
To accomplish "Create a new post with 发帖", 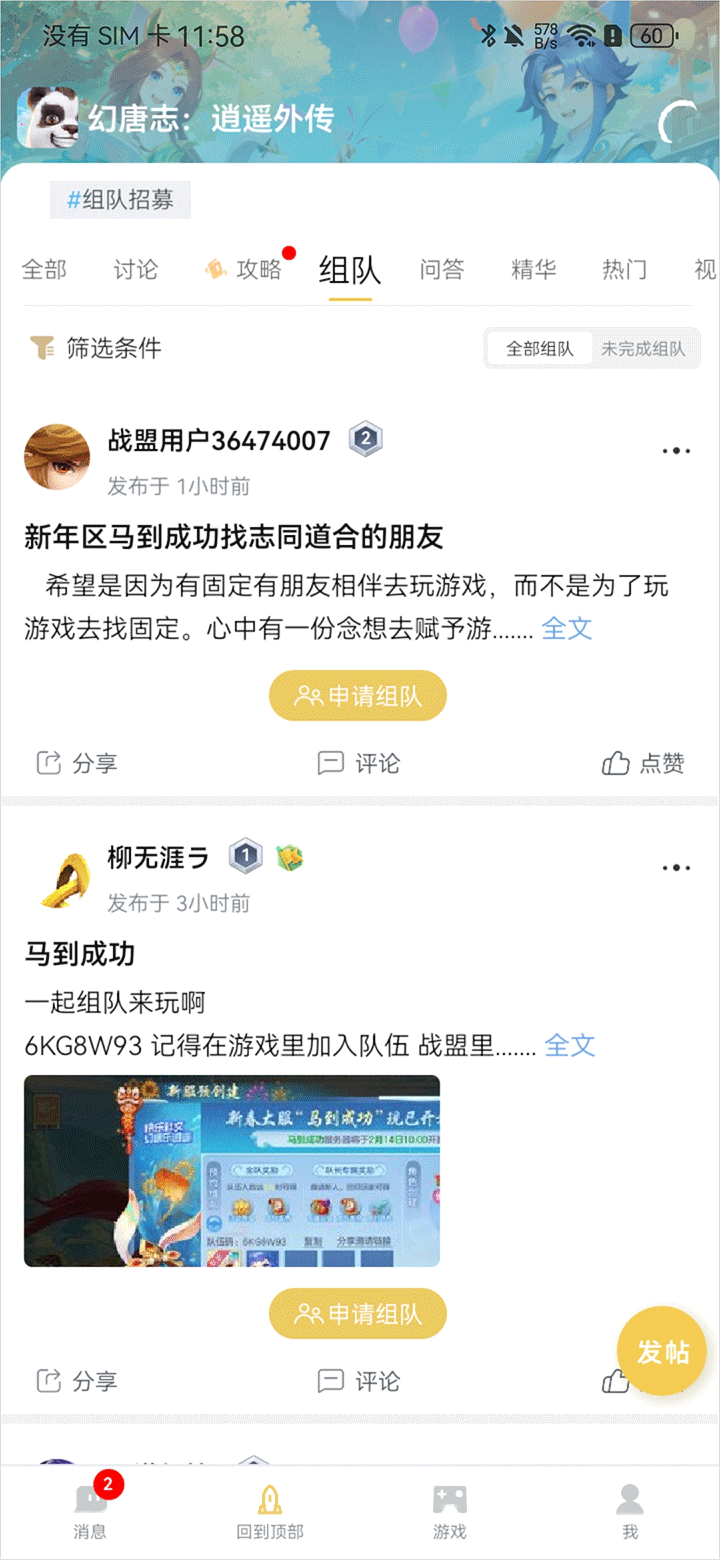I will pyautogui.click(x=663, y=1352).
